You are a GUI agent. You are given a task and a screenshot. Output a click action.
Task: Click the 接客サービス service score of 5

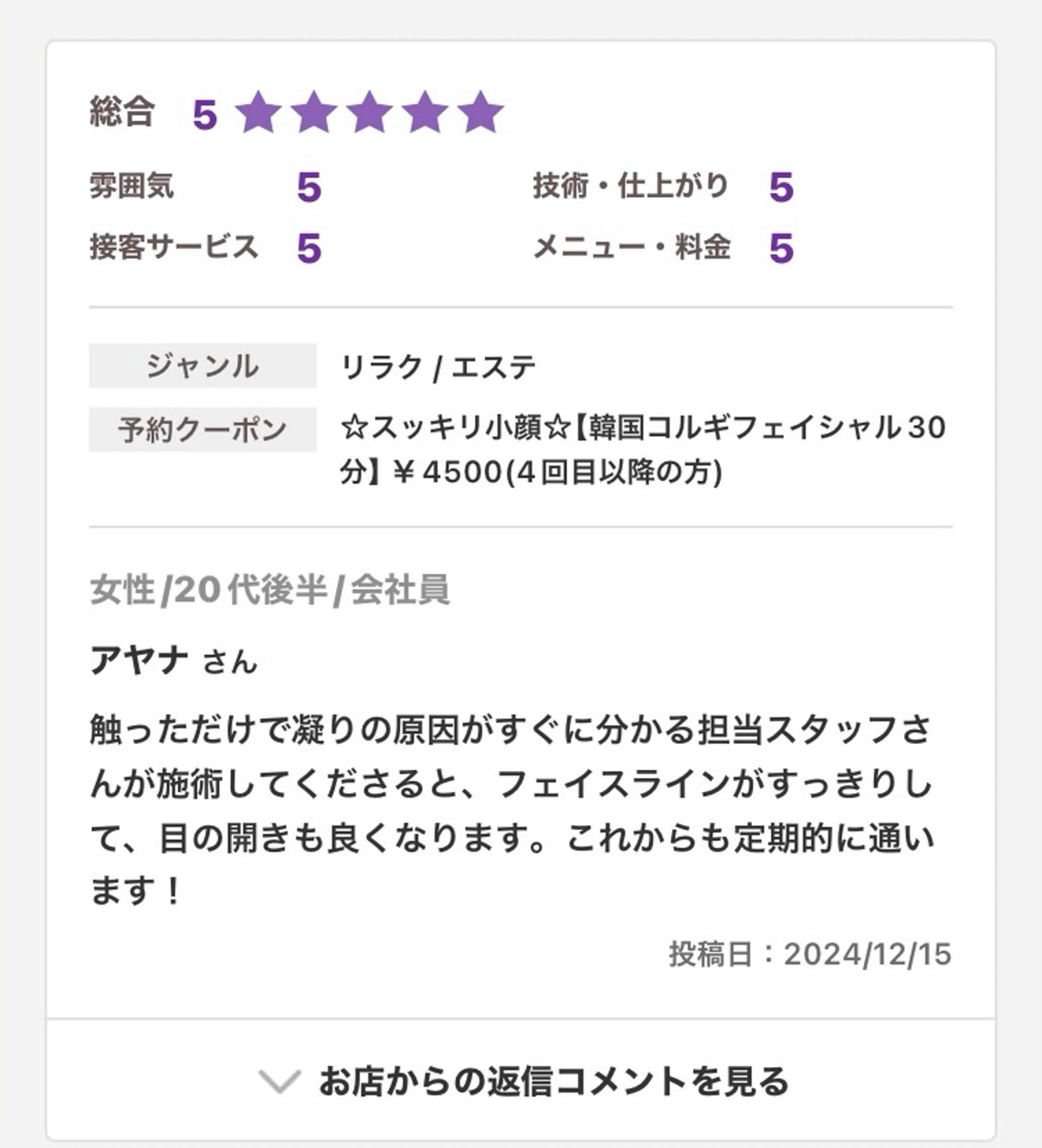pyautogui.click(x=308, y=246)
